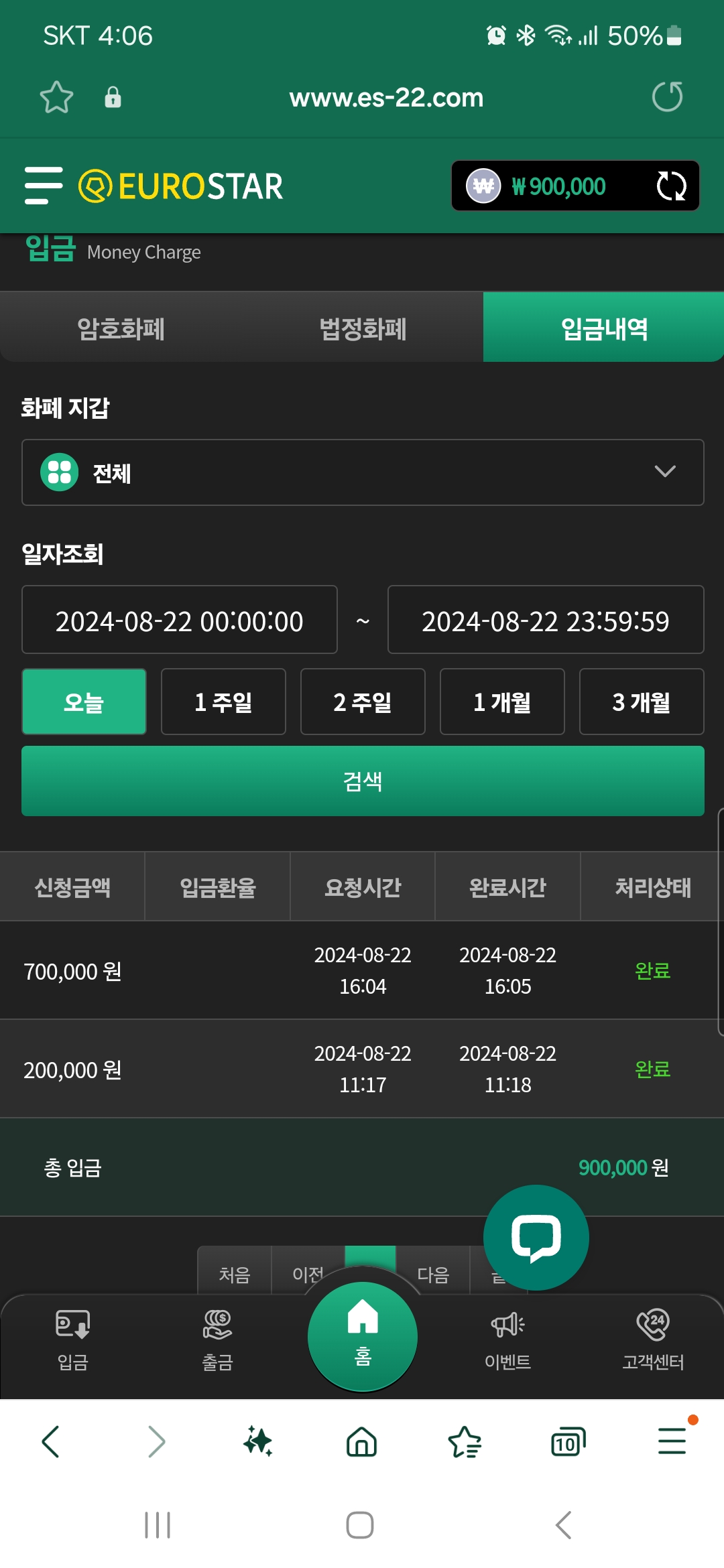724x1568 pixels.
Task: Open the browser tabs switcher
Action: [x=568, y=1442]
